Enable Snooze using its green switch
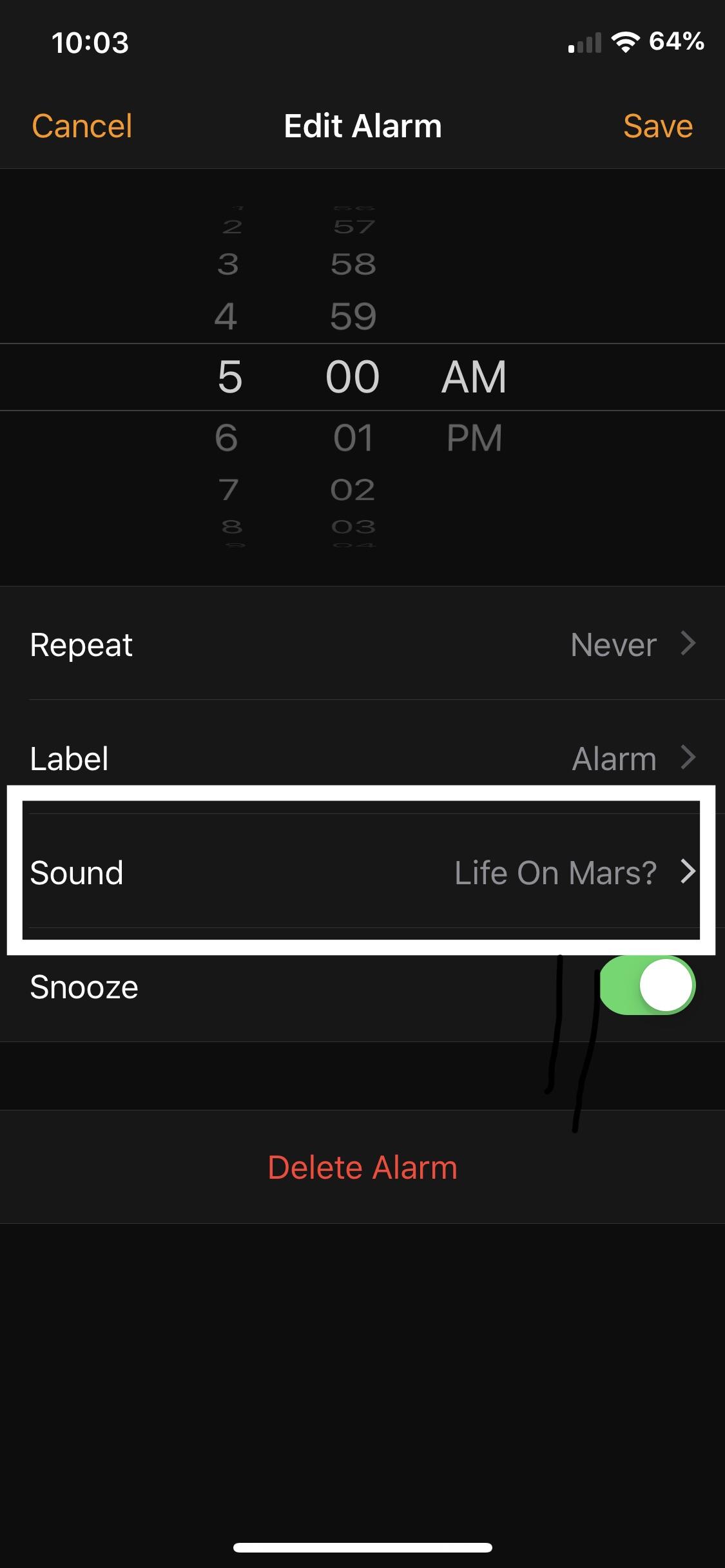This screenshot has width=725, height=1568. tap(647, 986)
